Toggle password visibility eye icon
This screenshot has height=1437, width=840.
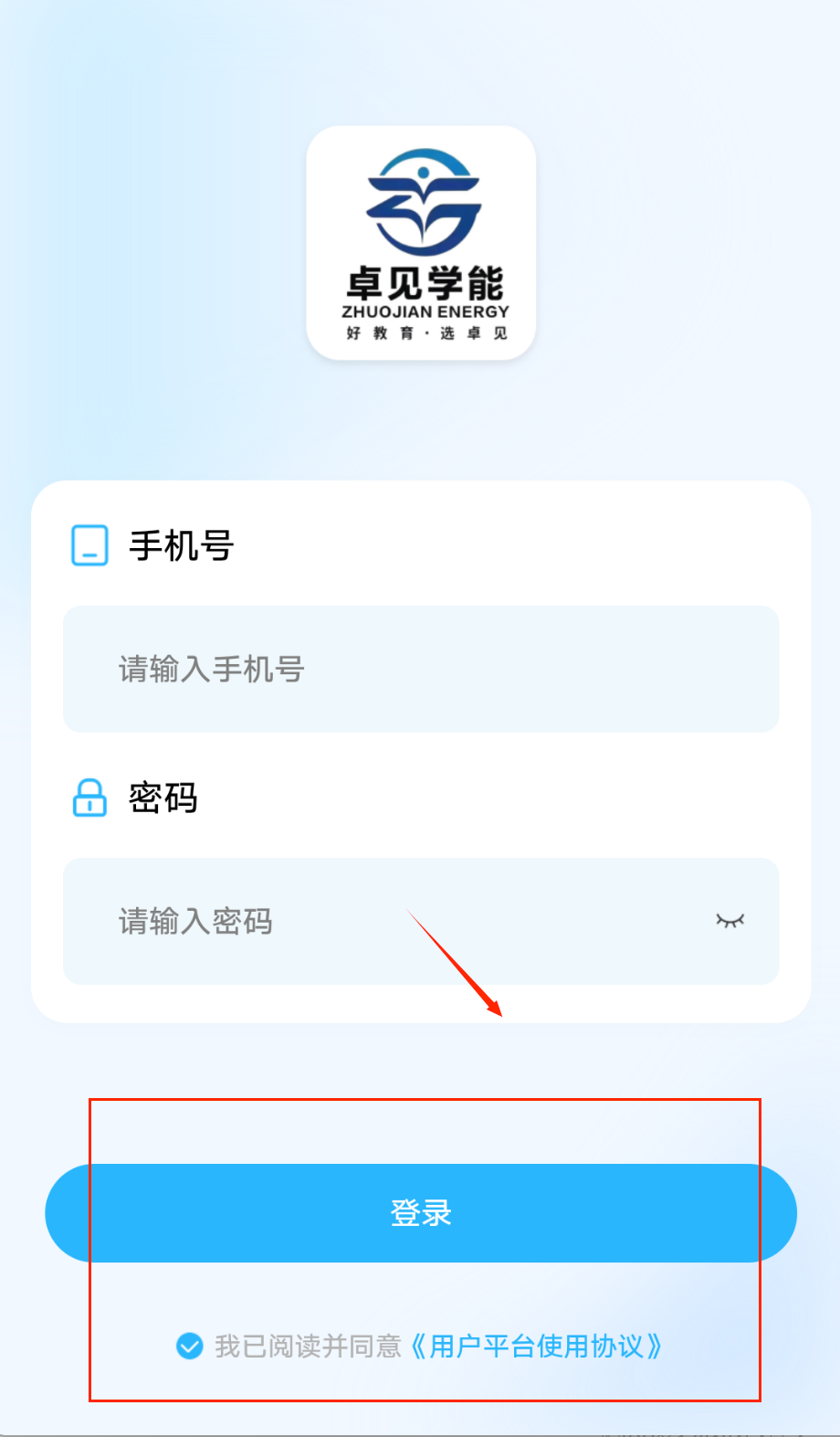tap(730, 921)
